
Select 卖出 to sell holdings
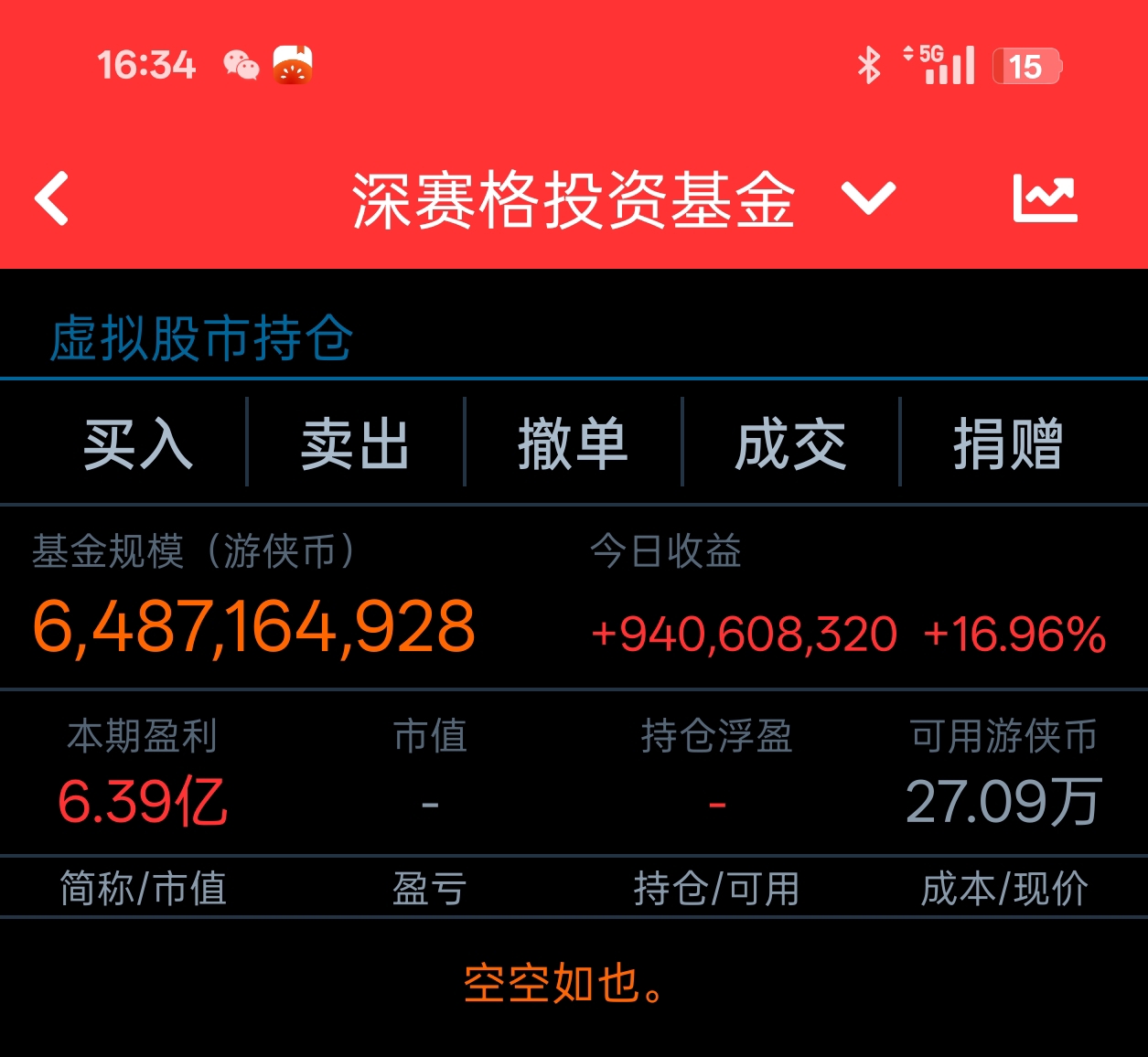tap(355, 444)
